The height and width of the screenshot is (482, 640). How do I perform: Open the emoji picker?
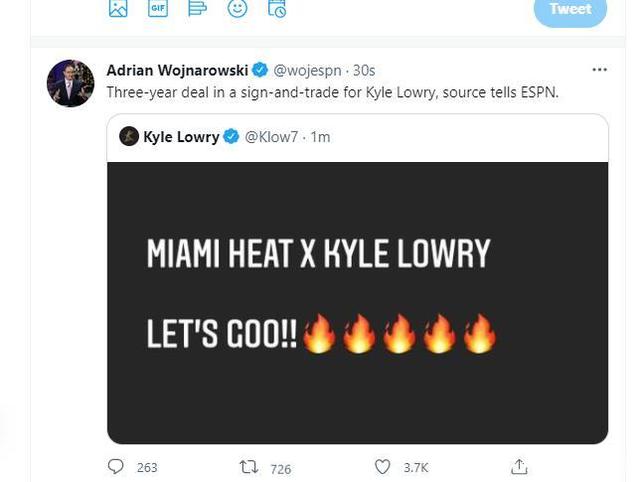click(x=237, y=9)
